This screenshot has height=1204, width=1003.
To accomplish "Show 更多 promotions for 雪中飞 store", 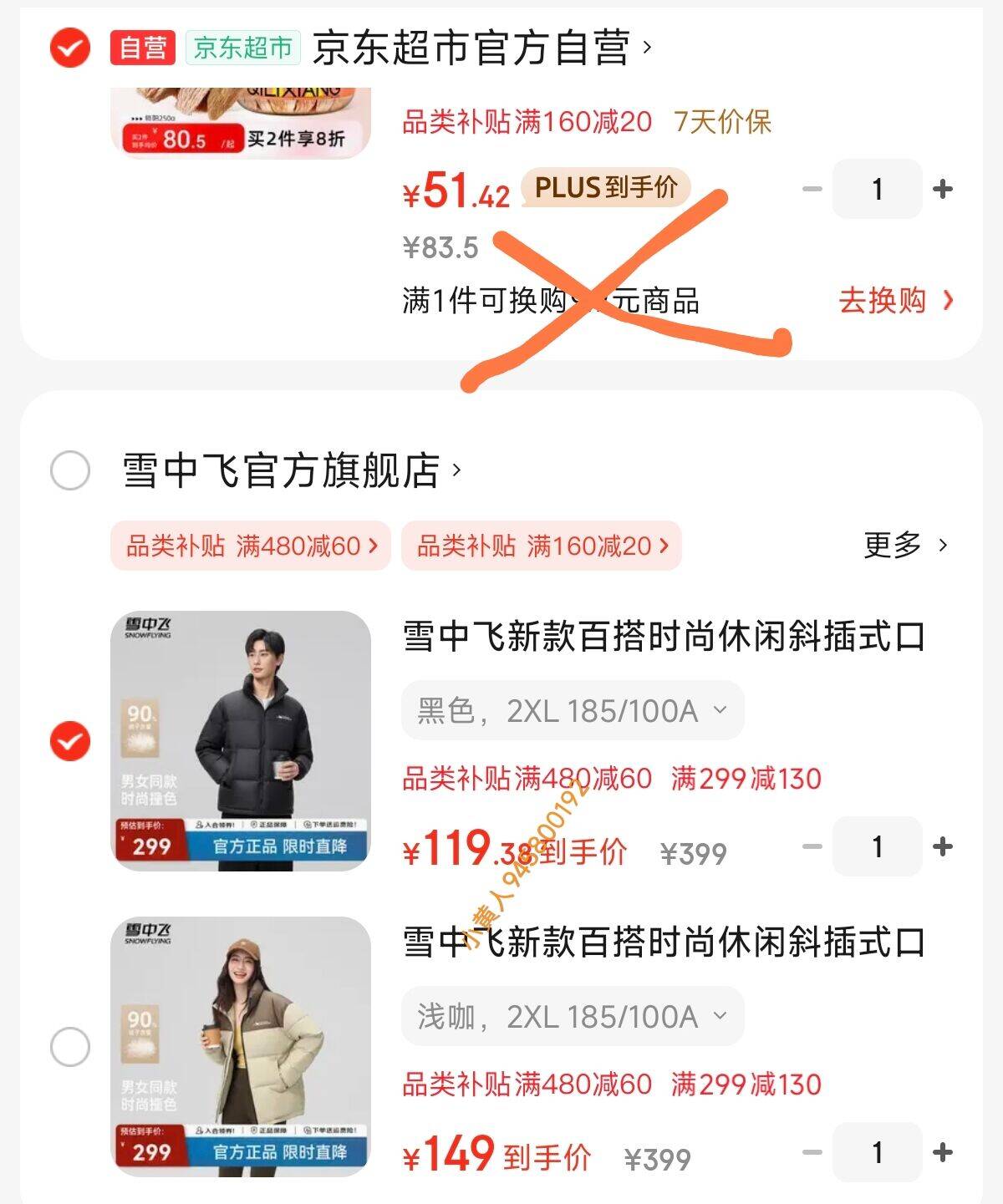I will [904, 546].
